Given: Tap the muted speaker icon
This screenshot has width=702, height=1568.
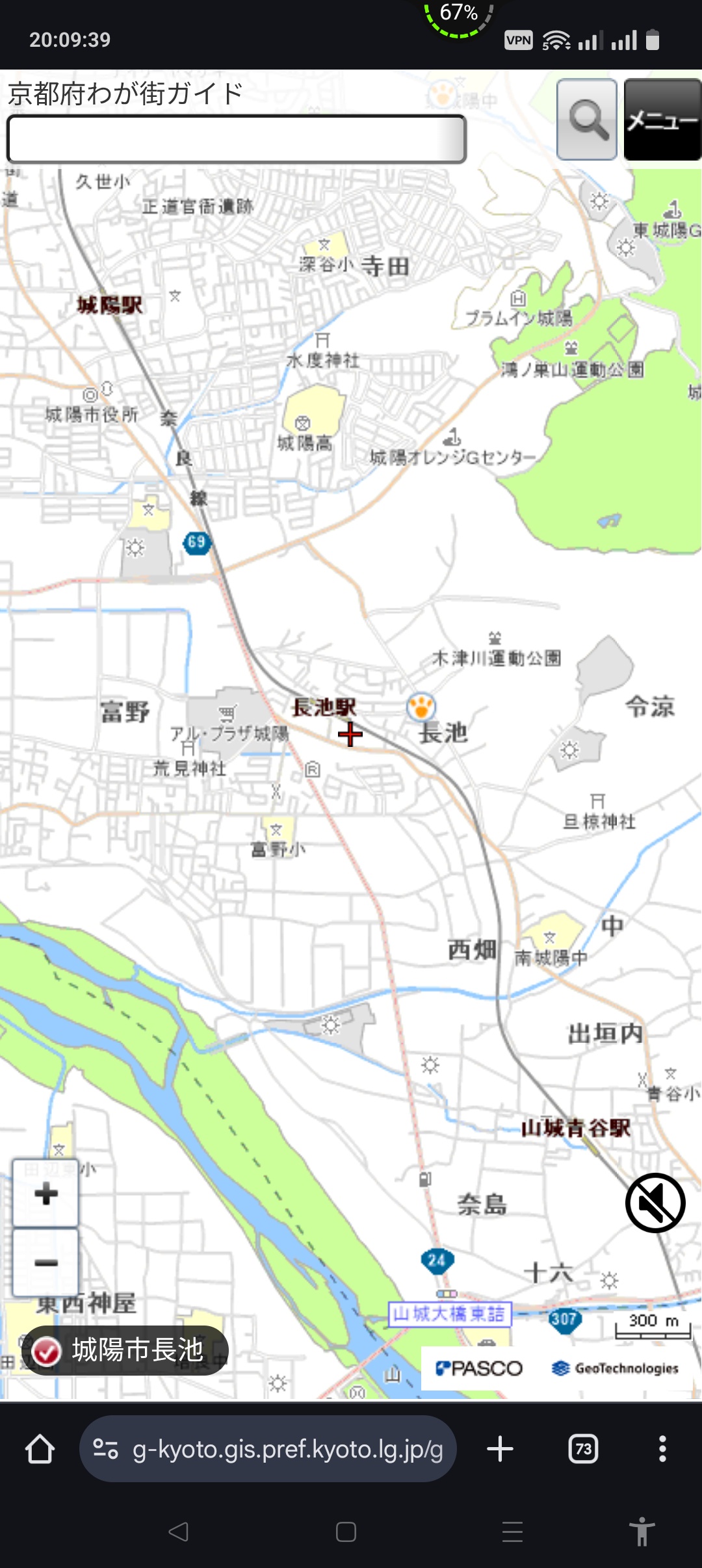Looking at the screenshot, I should pyautogui.click(x=655, y=1203).
